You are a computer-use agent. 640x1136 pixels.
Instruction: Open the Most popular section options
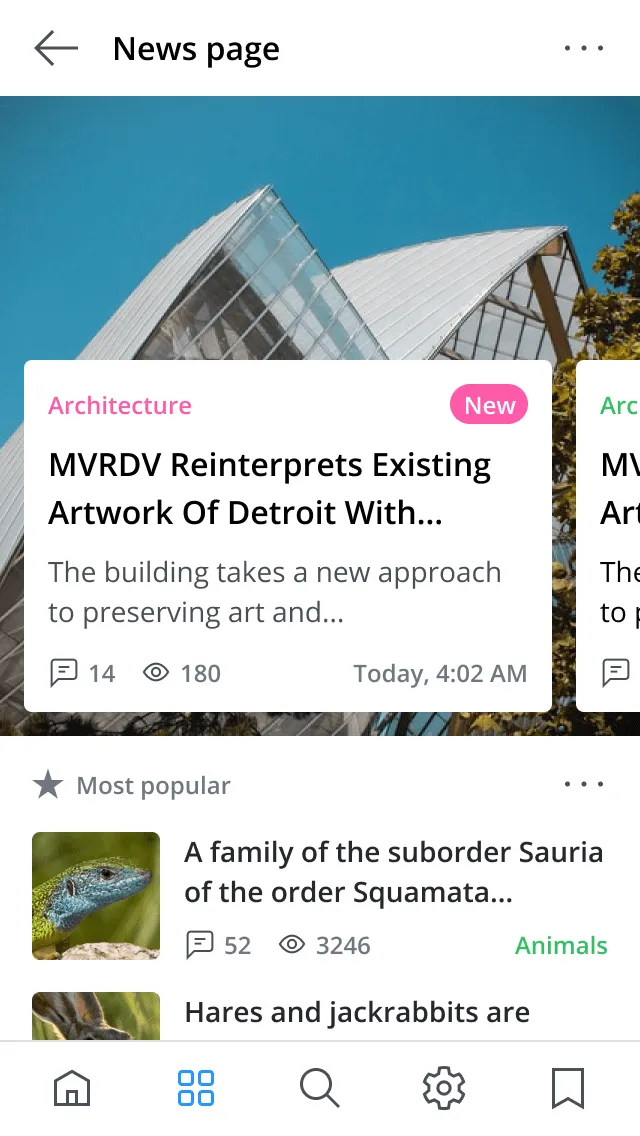point(584,785)
